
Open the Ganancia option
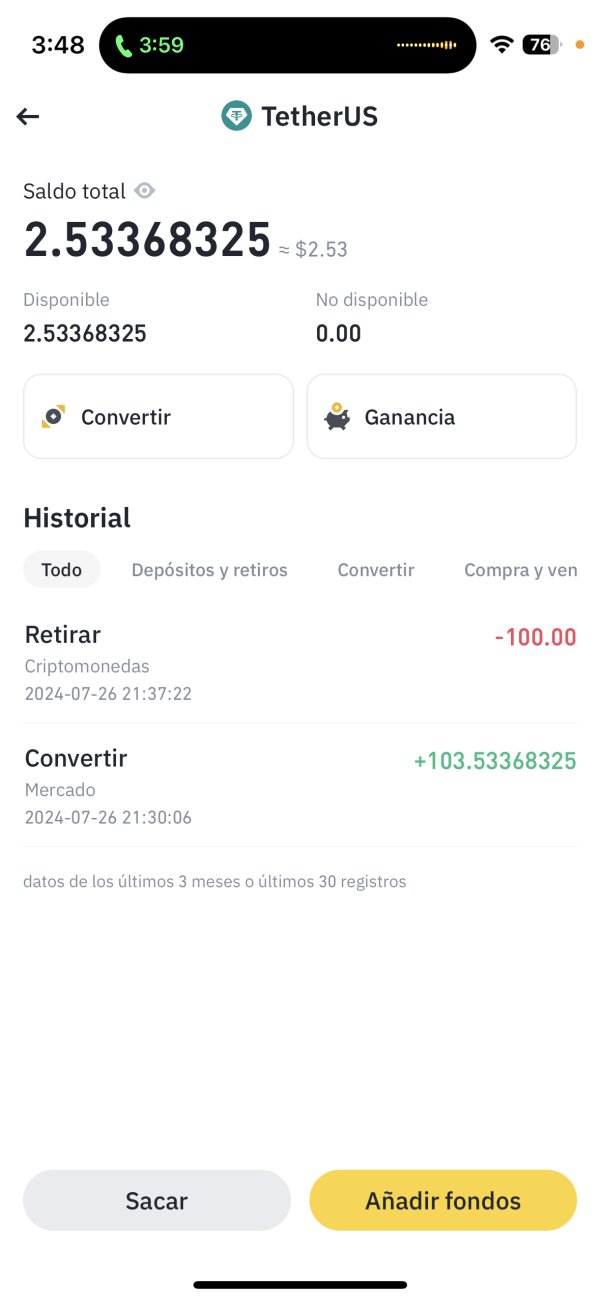(x=442, y=417)
